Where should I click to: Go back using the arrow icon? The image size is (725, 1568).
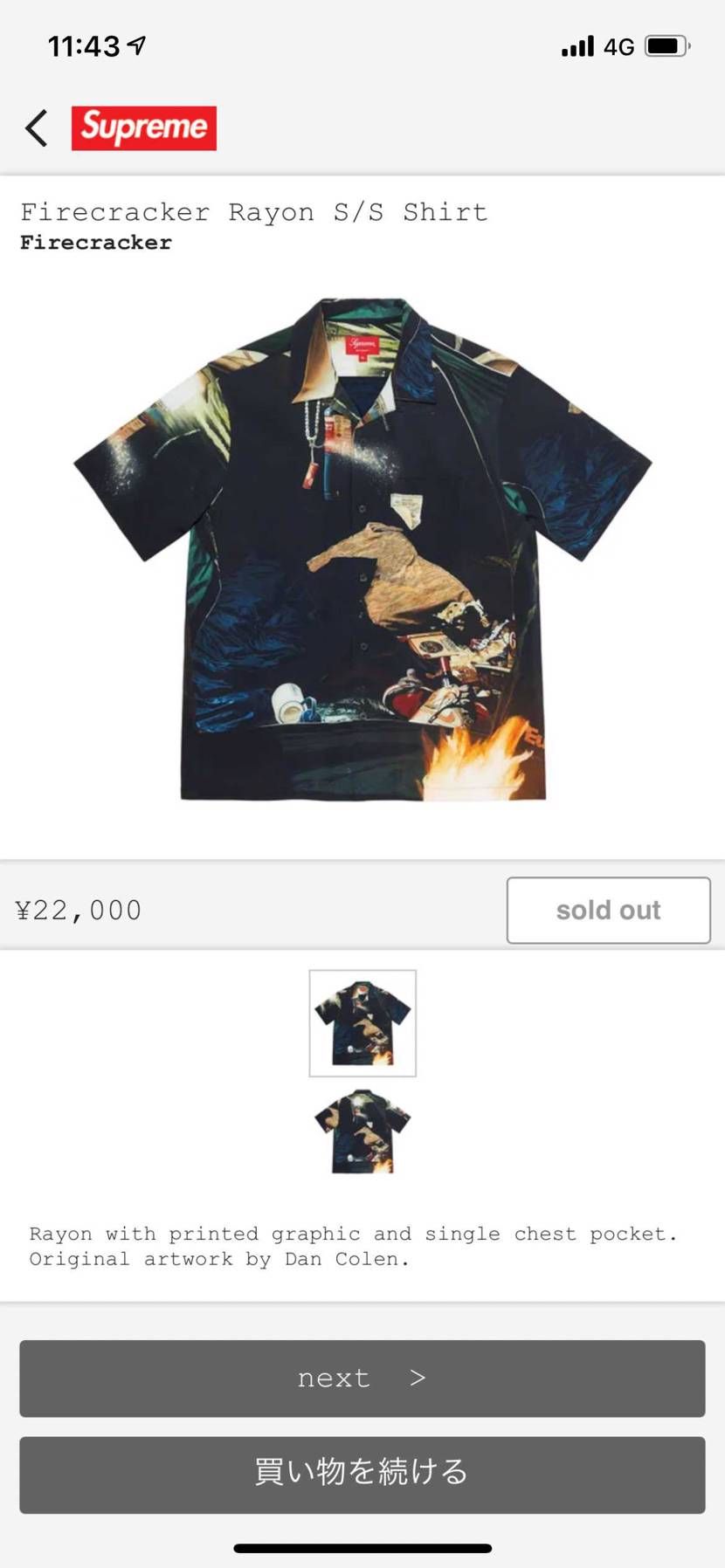tap(36, 128)
